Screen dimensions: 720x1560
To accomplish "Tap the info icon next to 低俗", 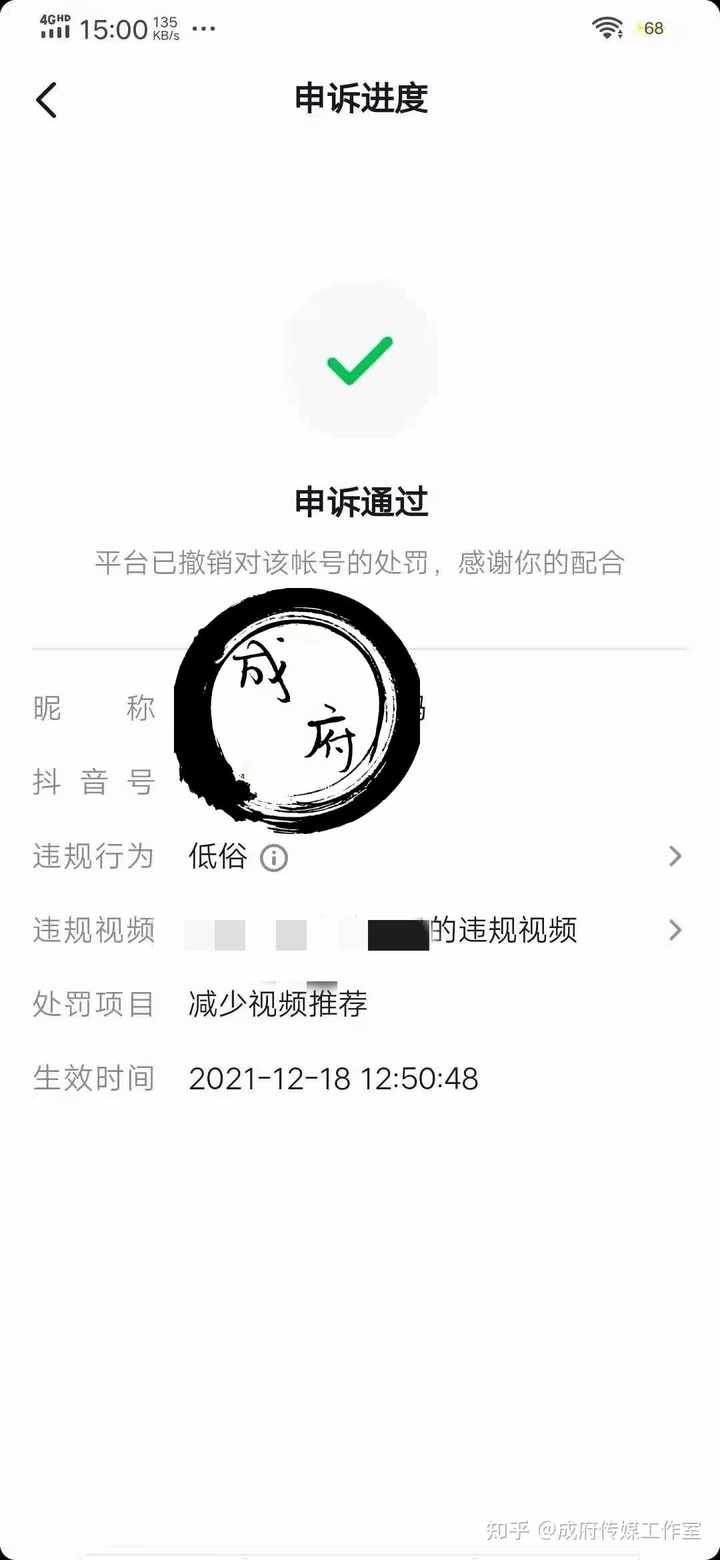I will pyautogui.click(x=273, y=858).
